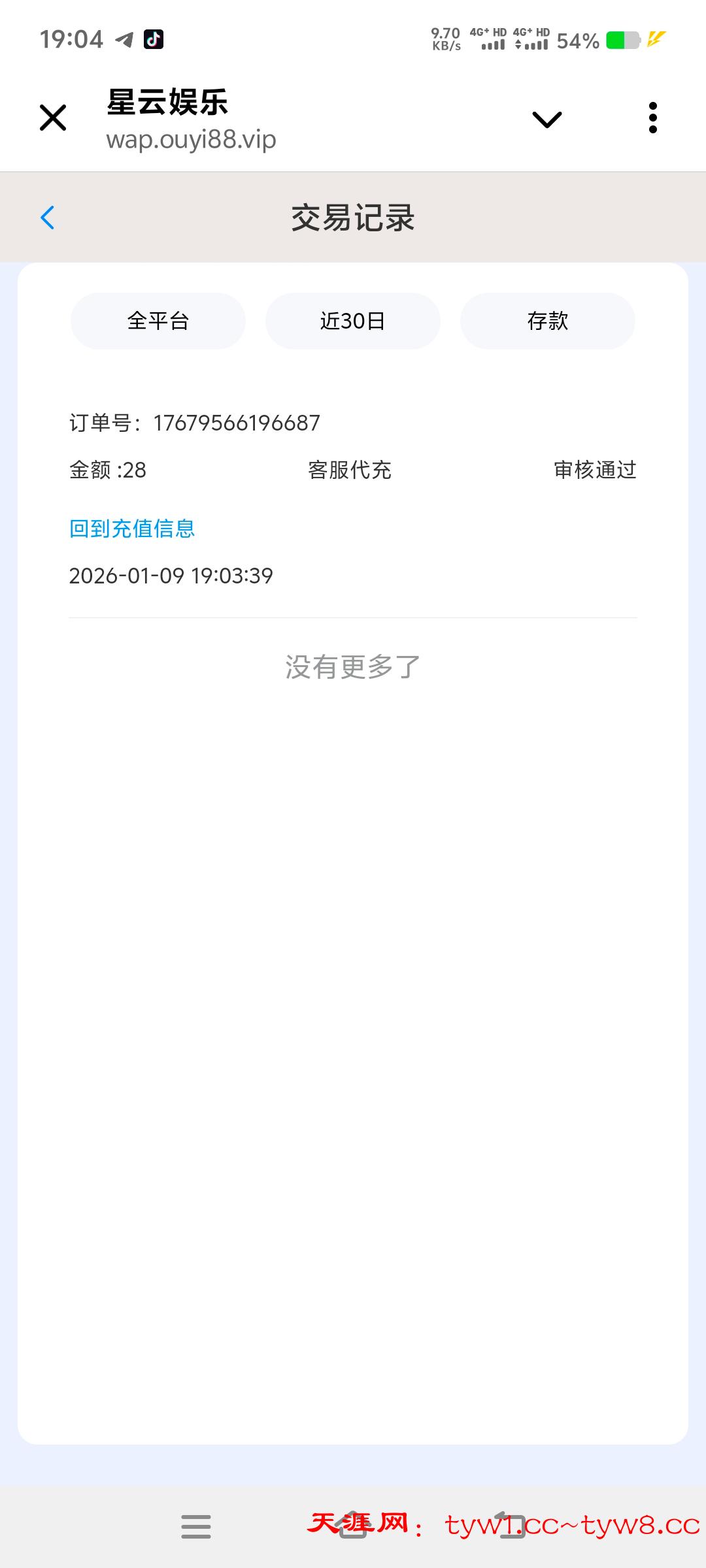Screen dimensions: 706x1568
Task: Expand the page dropdown chevron
Action: click(546, 120)
